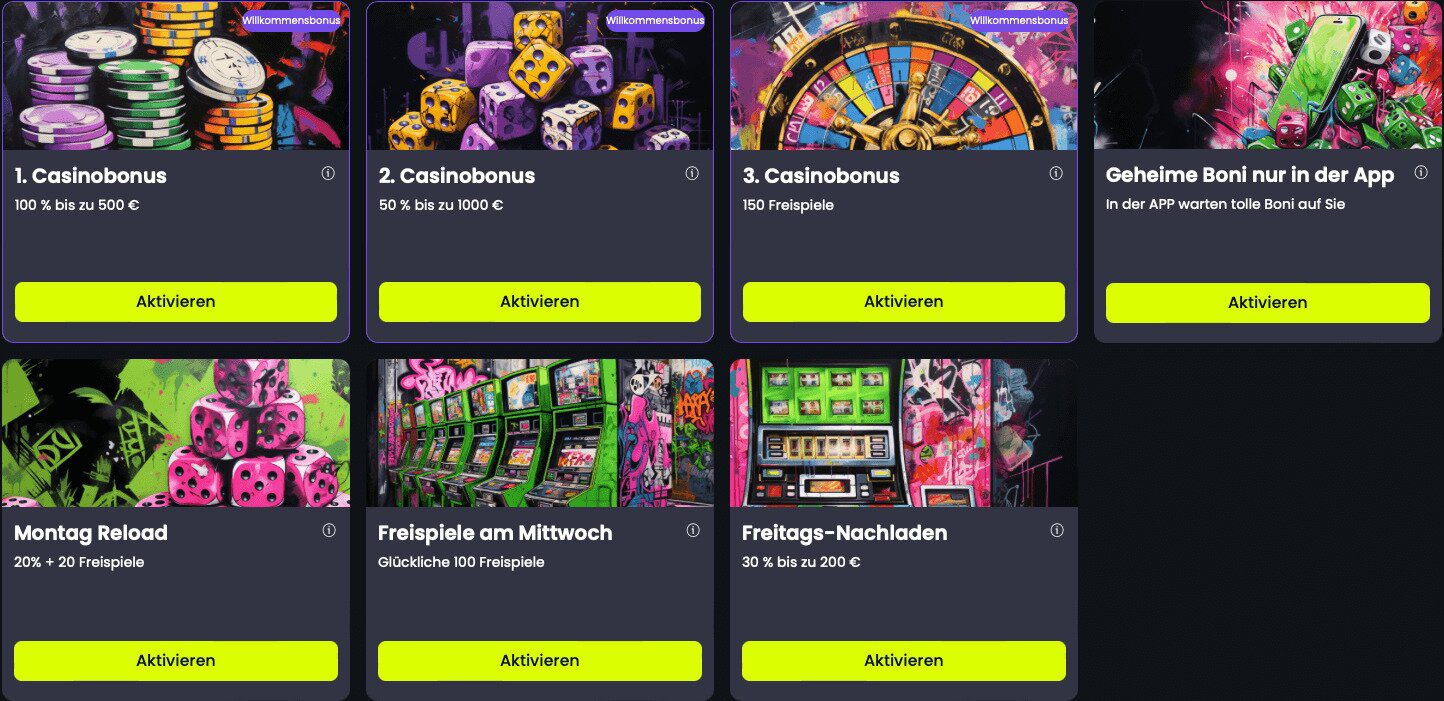Activate the Montag Reload bonus
1444x701 pixels.
pyautogui.click(x=176, y=660)
